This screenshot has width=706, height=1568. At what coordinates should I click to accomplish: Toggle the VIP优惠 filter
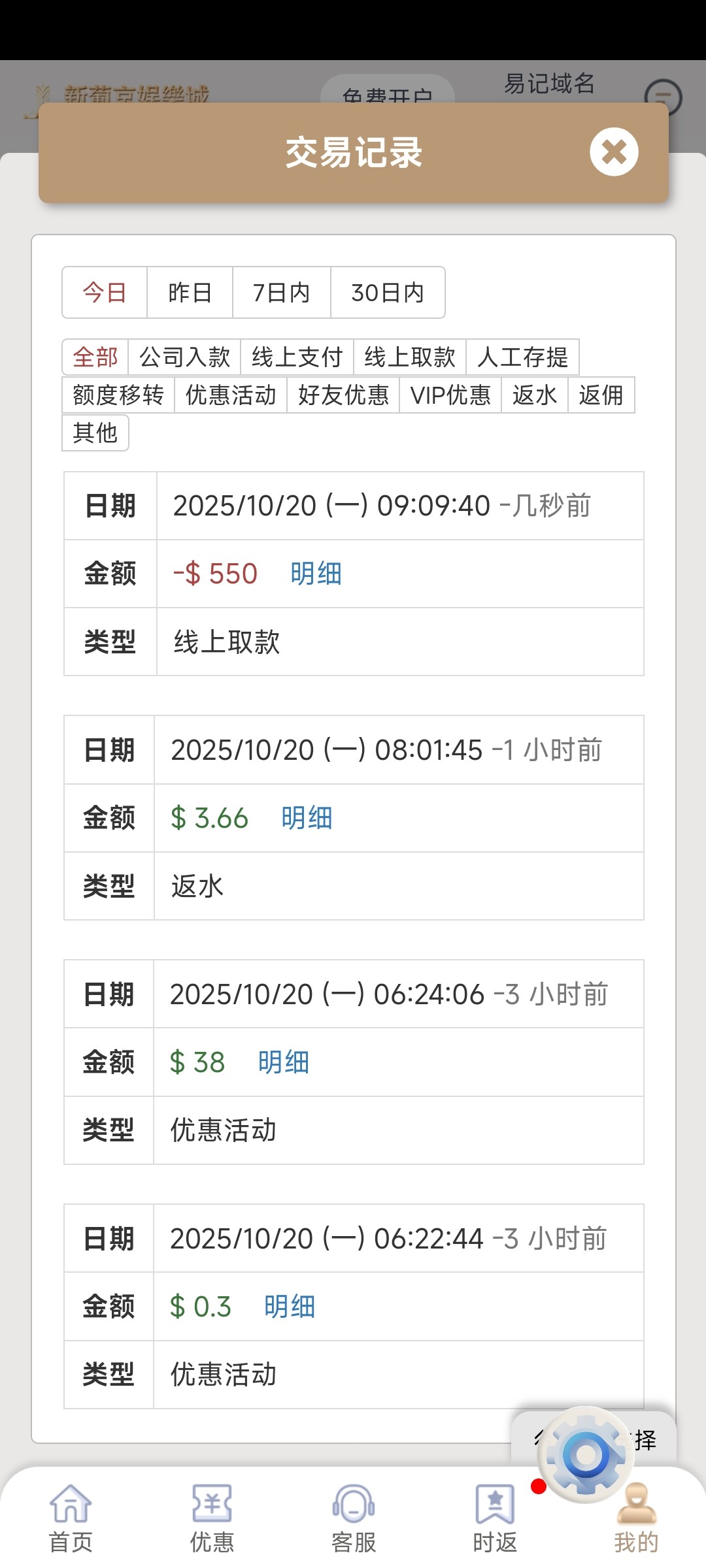pyautogui.click(x=450, y=395)
